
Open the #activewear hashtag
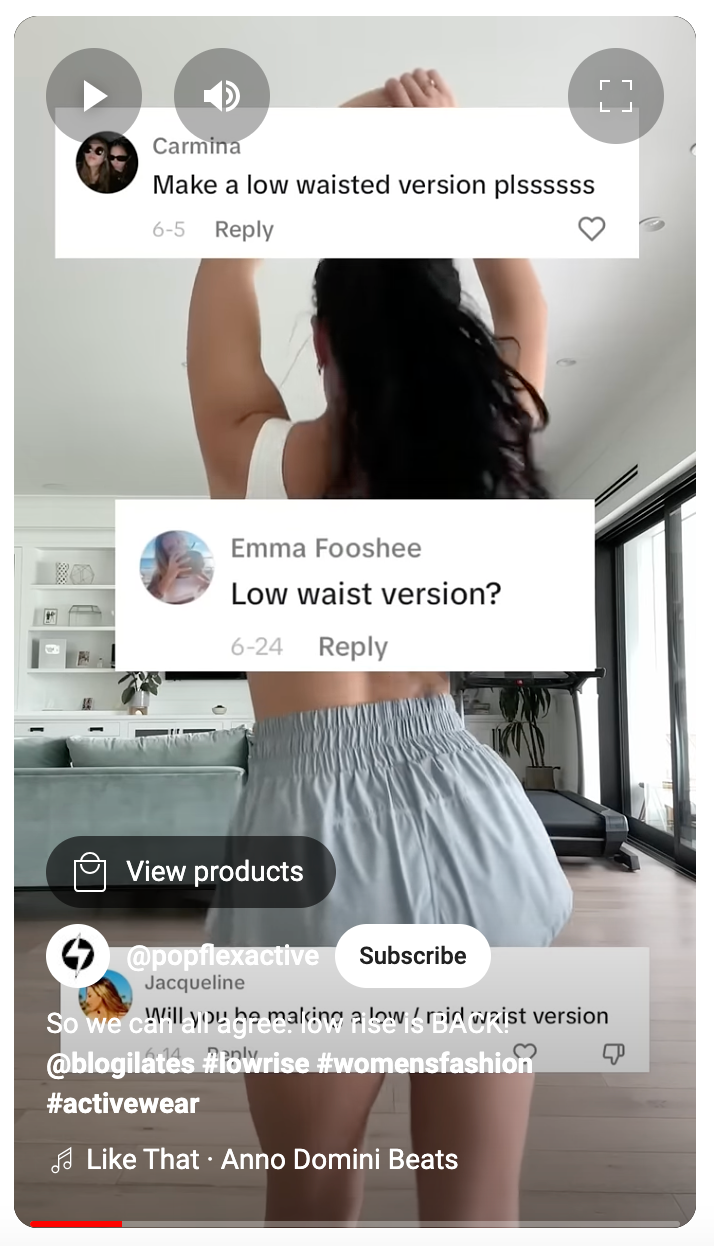[123, 1103]
